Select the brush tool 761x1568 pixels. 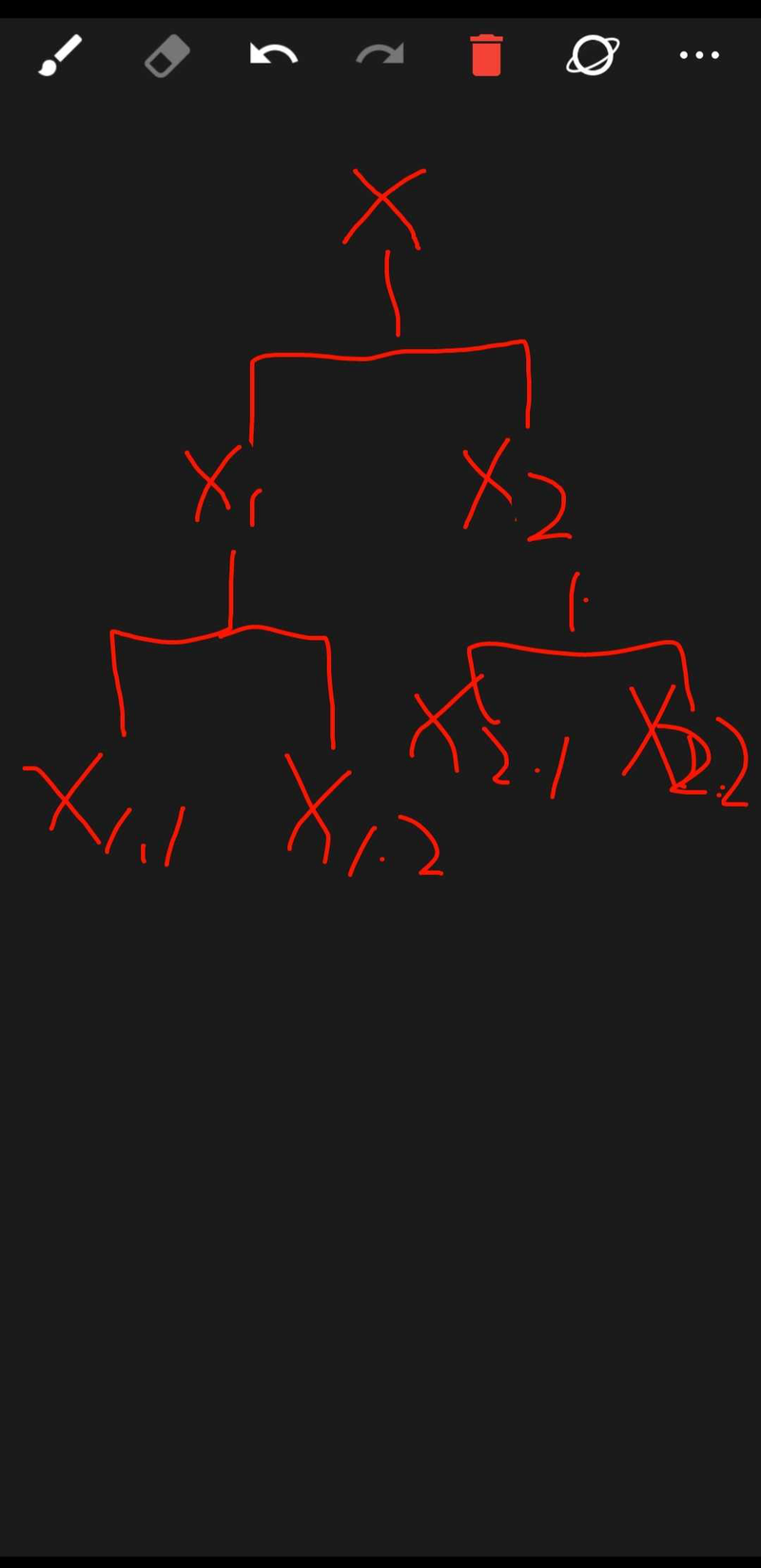61,55
